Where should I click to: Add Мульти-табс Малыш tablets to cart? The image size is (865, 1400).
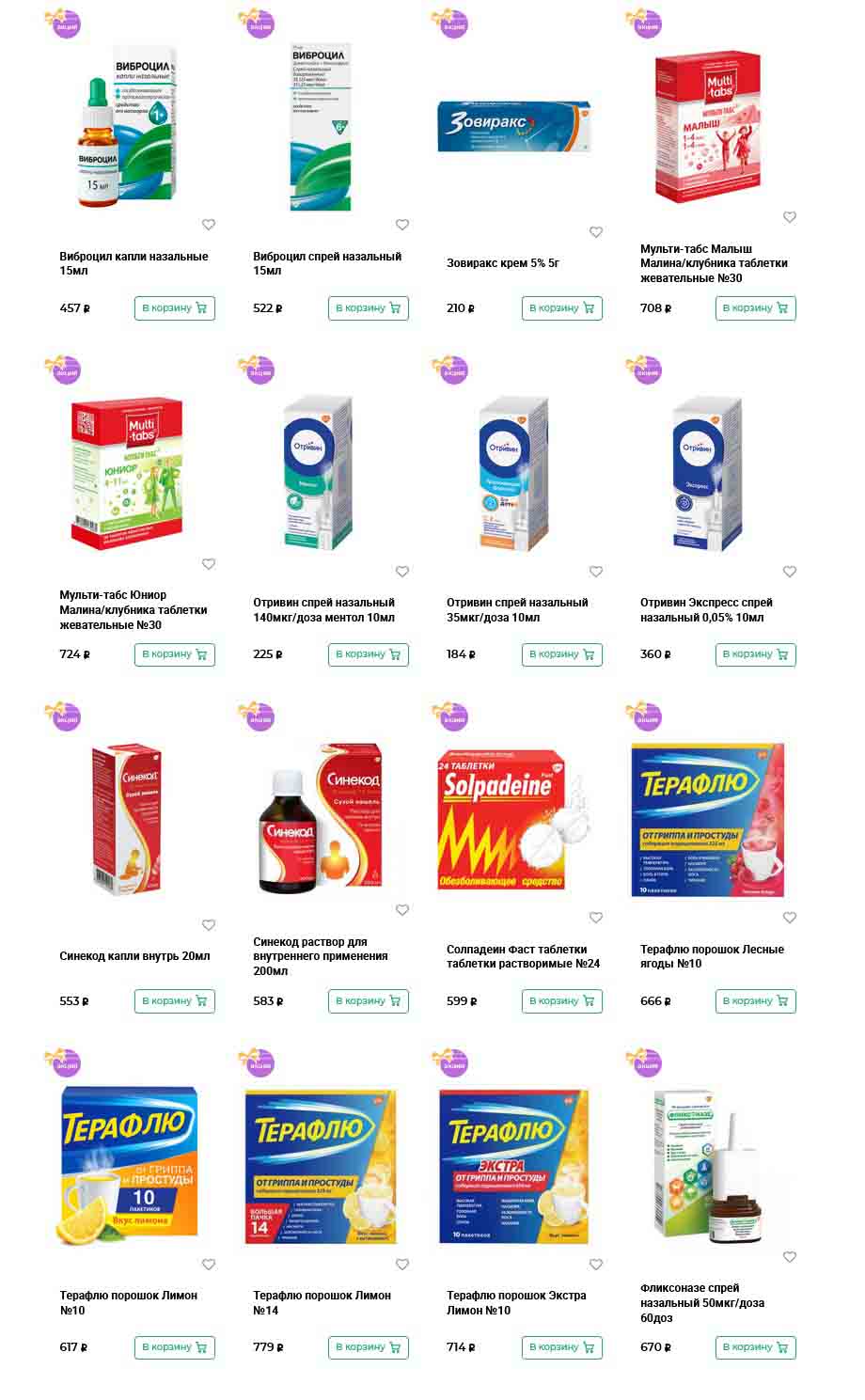click(755, 308)
